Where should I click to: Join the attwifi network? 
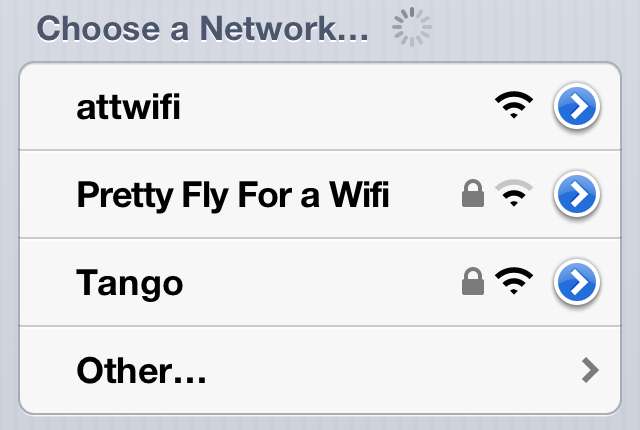(130, 108)
